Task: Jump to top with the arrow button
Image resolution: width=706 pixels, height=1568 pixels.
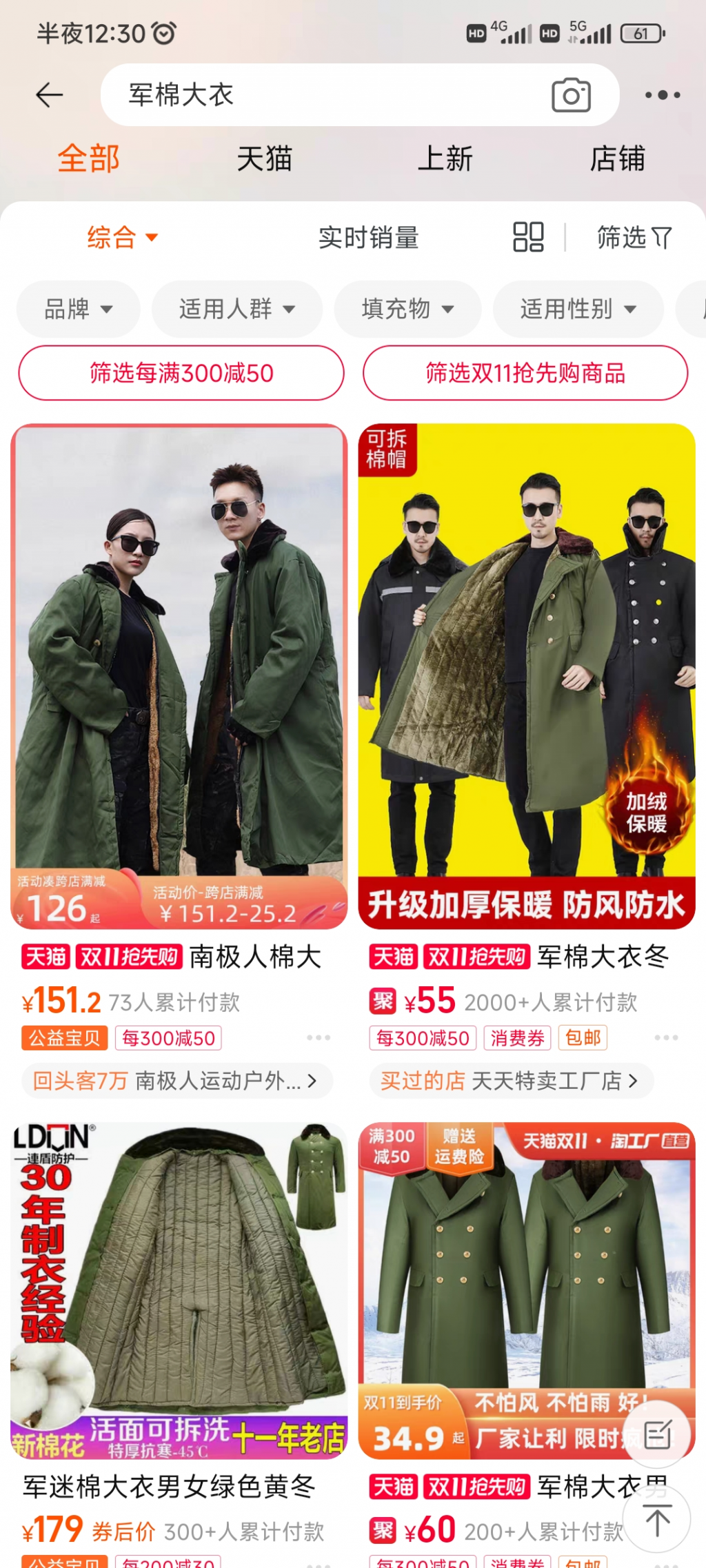Action: 657,1520
